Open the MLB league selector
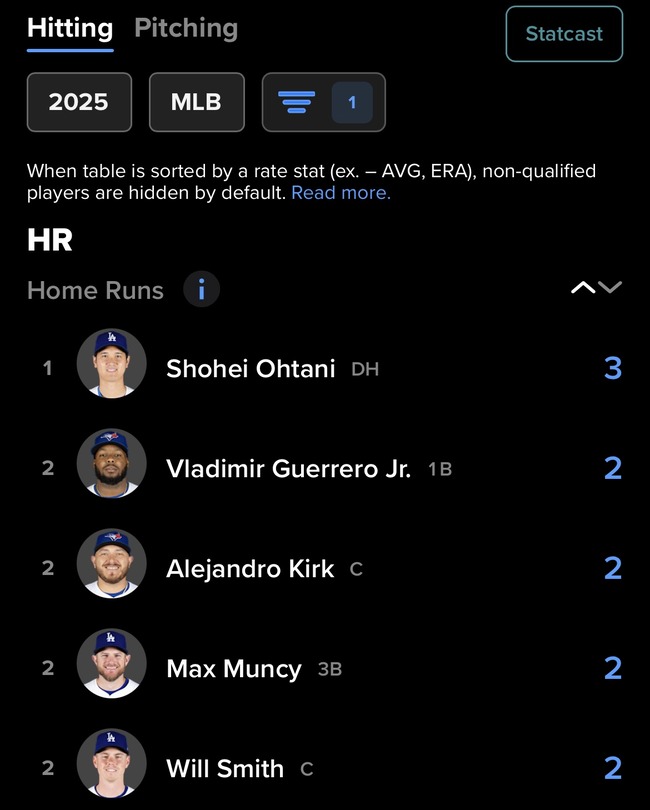 pyautogui.click(x=196, y=102)
